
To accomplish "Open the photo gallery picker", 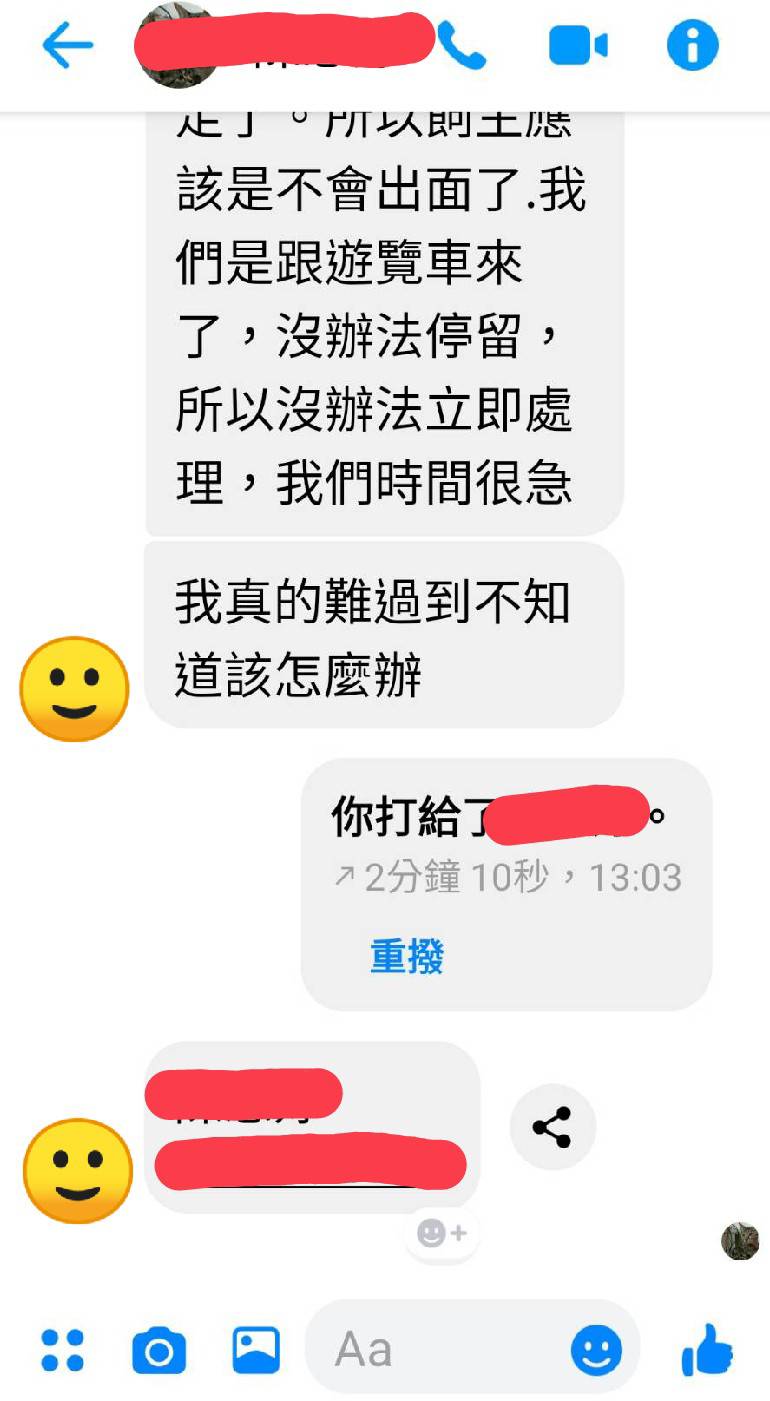I will [256, 1350].
